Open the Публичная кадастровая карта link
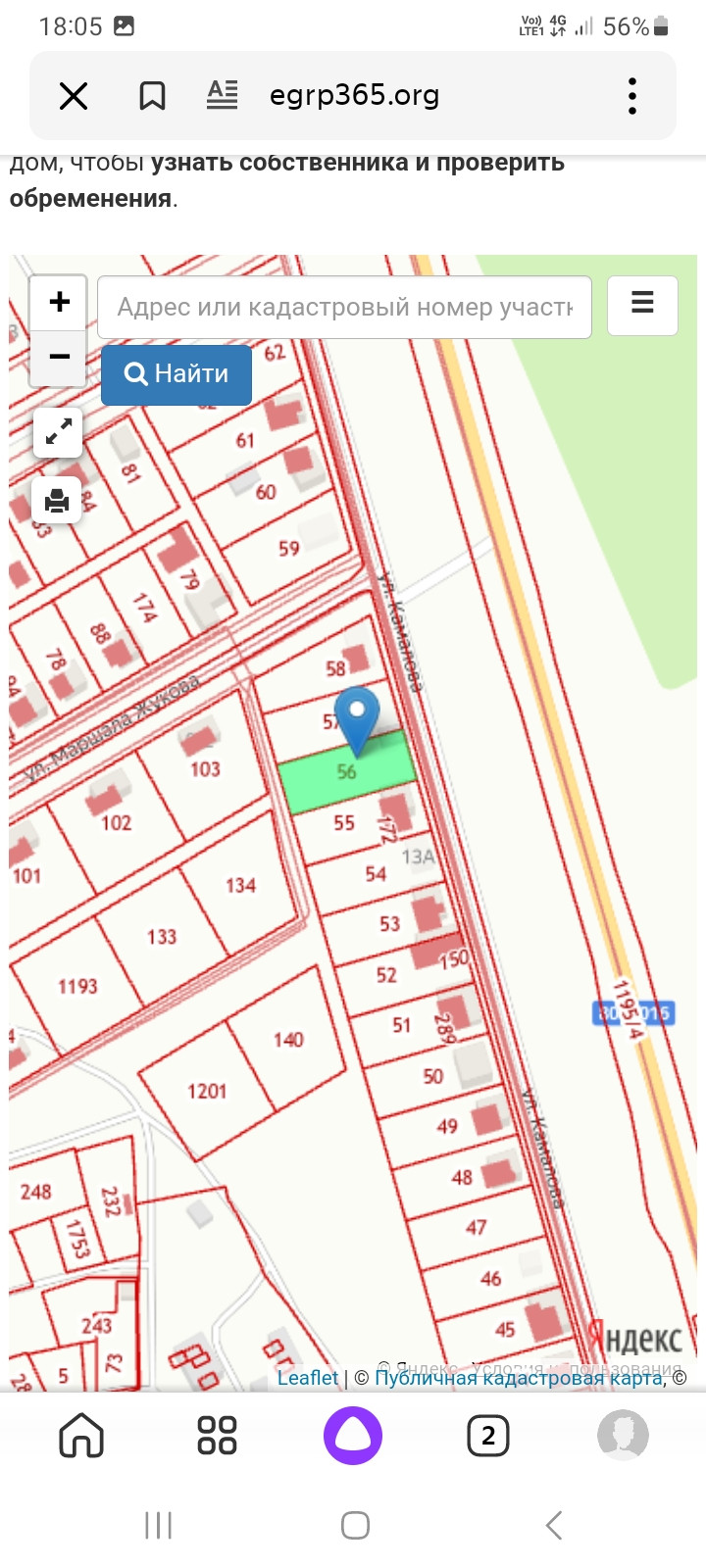 pyautogui.click(x=518, y=1378)
